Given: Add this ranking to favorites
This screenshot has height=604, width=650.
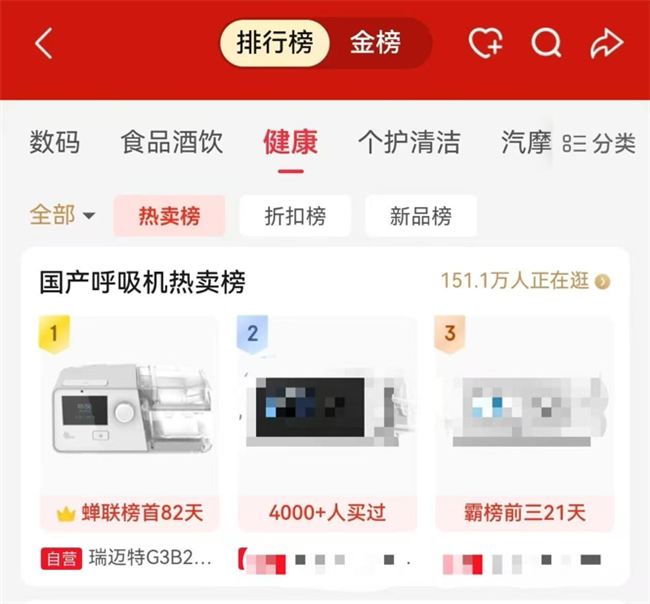Looking at the screenshot, I should pos(486,44).
